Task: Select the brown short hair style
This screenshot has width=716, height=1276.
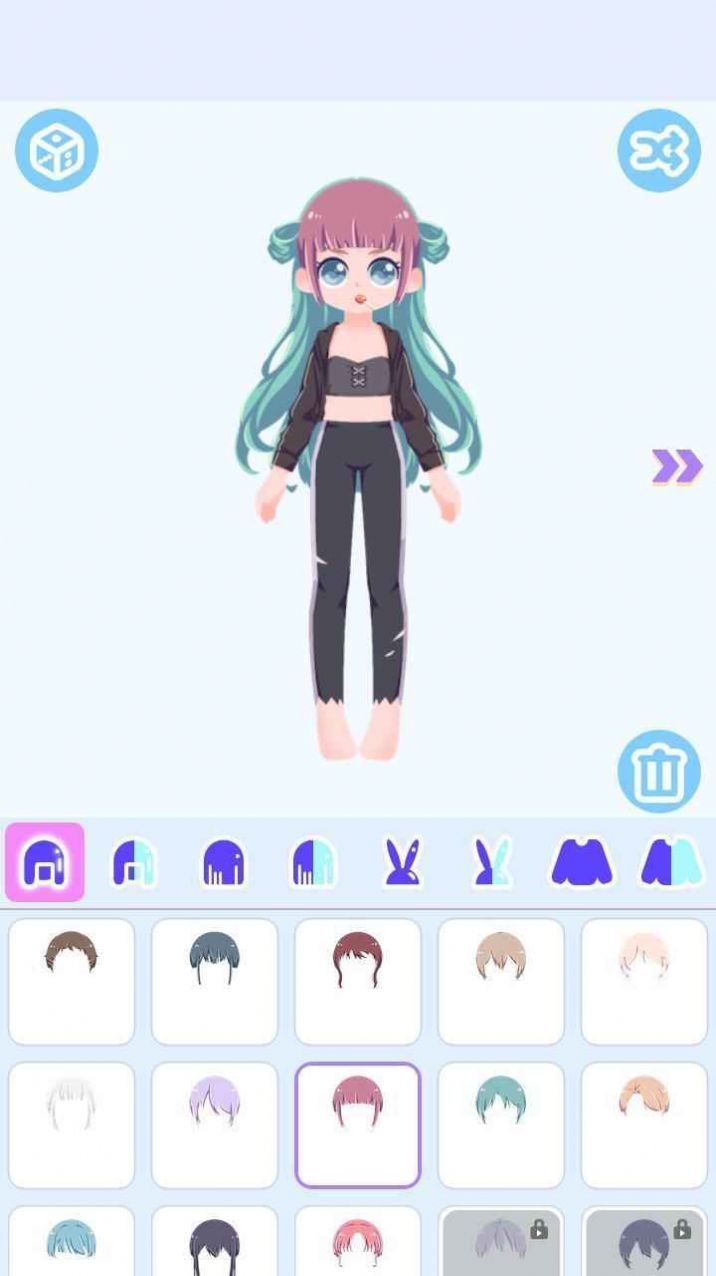Action: click(x=71, y=981)
